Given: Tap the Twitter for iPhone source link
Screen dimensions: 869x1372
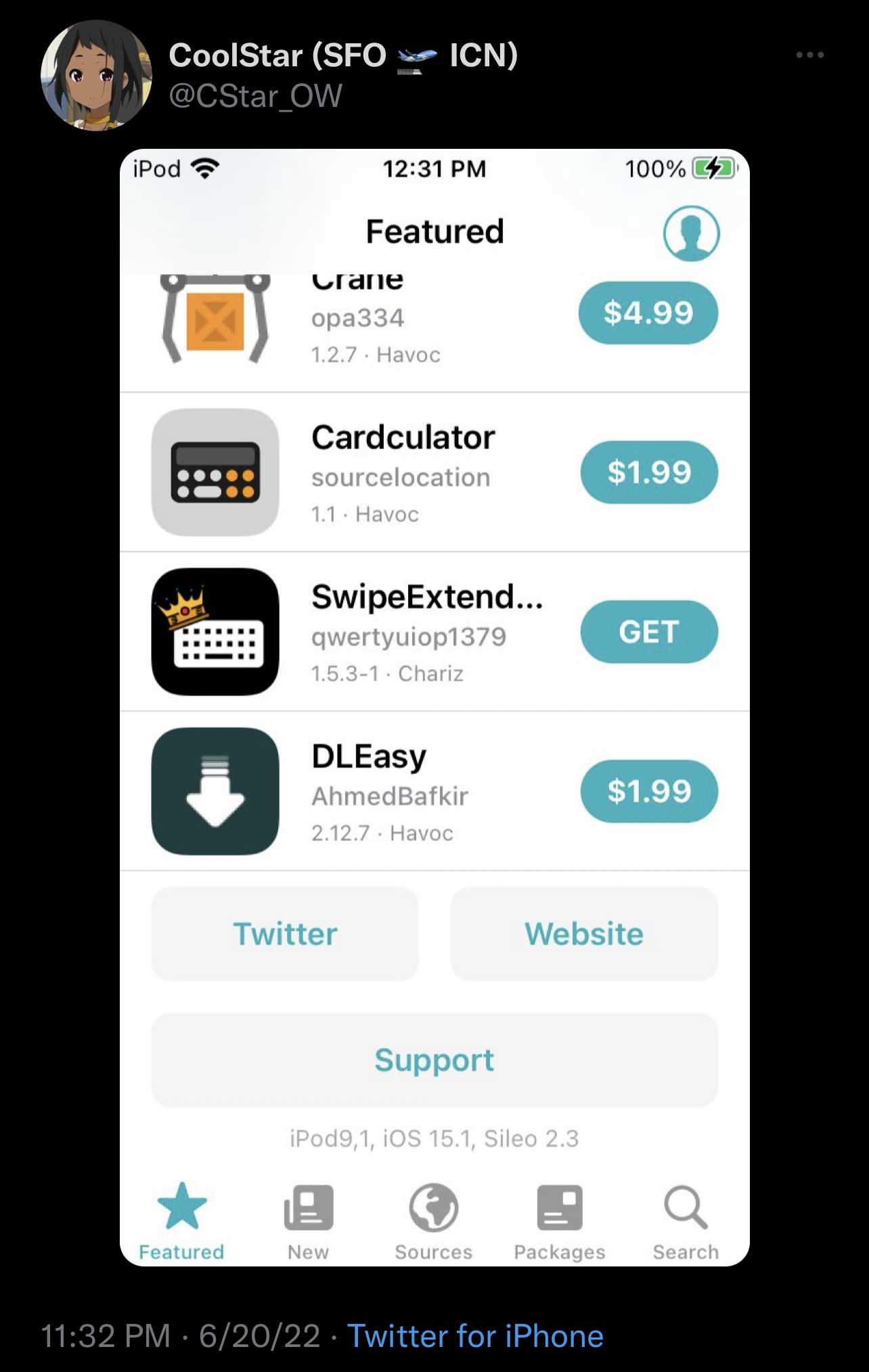Looking at the screenshot, I should click(x=475, y=1336).
